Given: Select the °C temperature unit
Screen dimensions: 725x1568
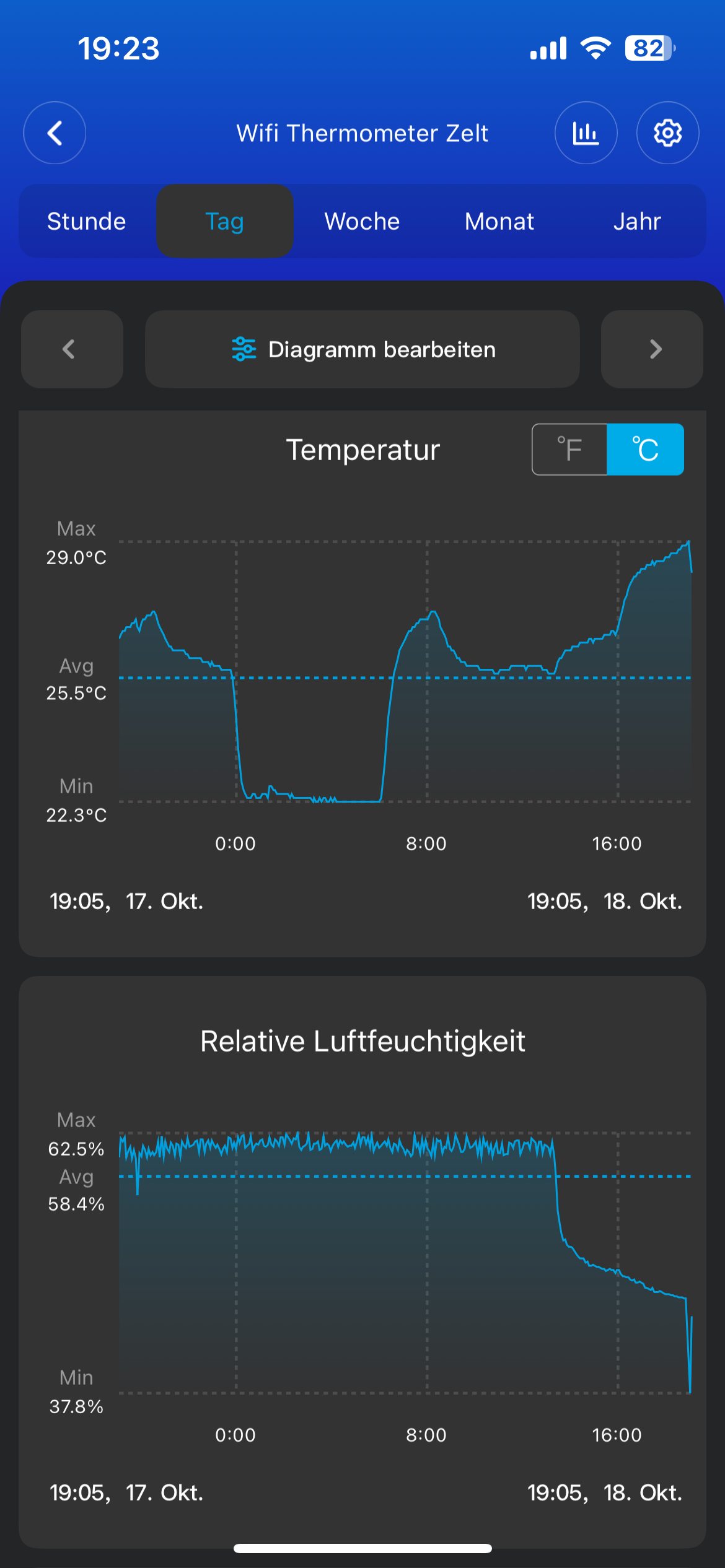Looking at the screenshot, I should click(x=645, y=450).
